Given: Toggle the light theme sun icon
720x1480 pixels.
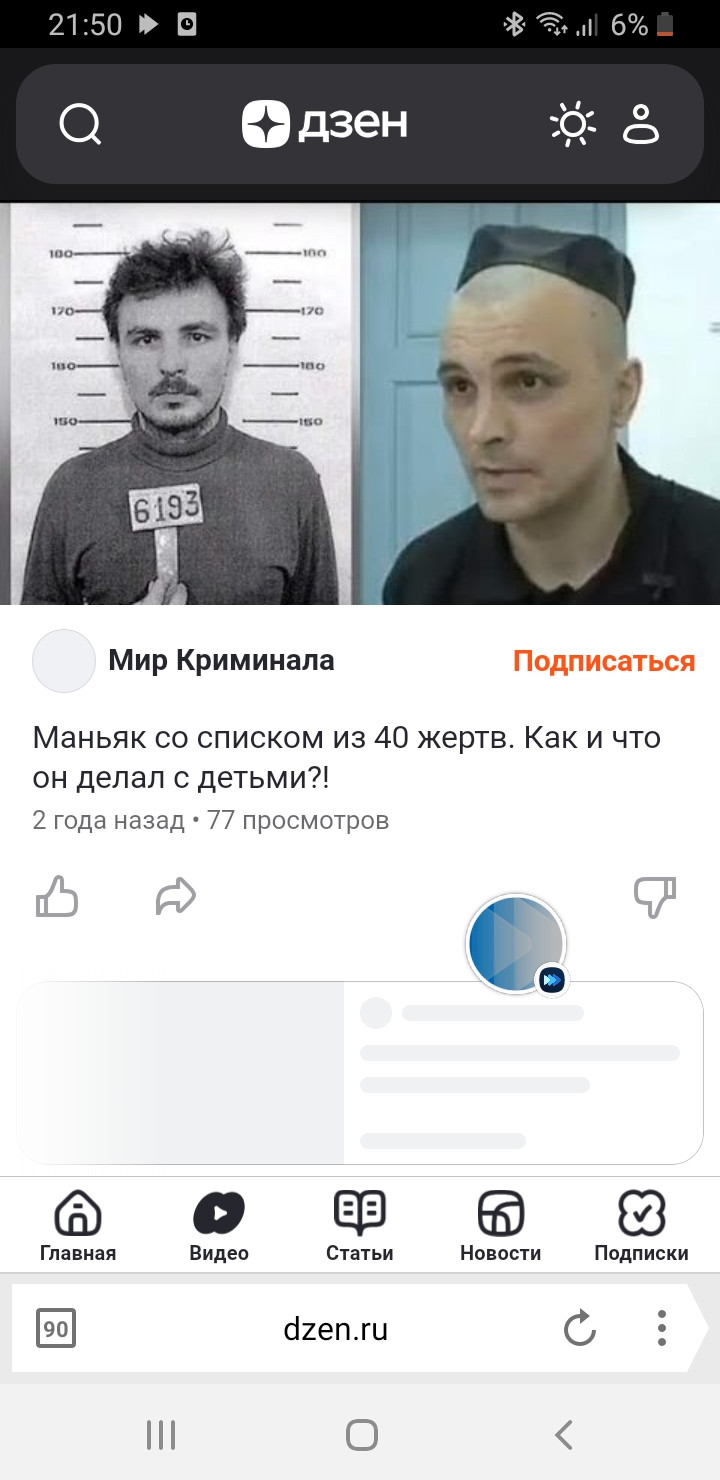Looking at the screenshot, I should click(x=572, y=124).
